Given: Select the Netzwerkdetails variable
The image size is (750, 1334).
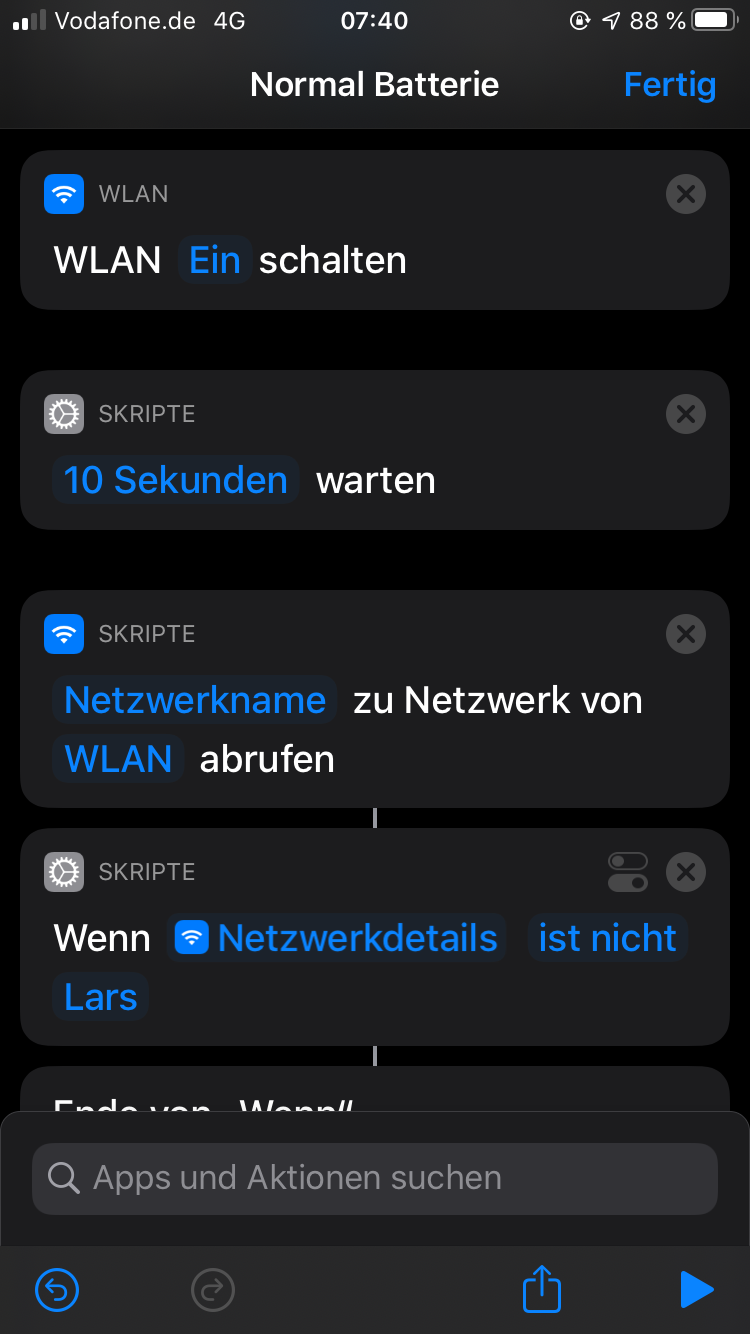Looking at the screenshot, I should point(337,938).
